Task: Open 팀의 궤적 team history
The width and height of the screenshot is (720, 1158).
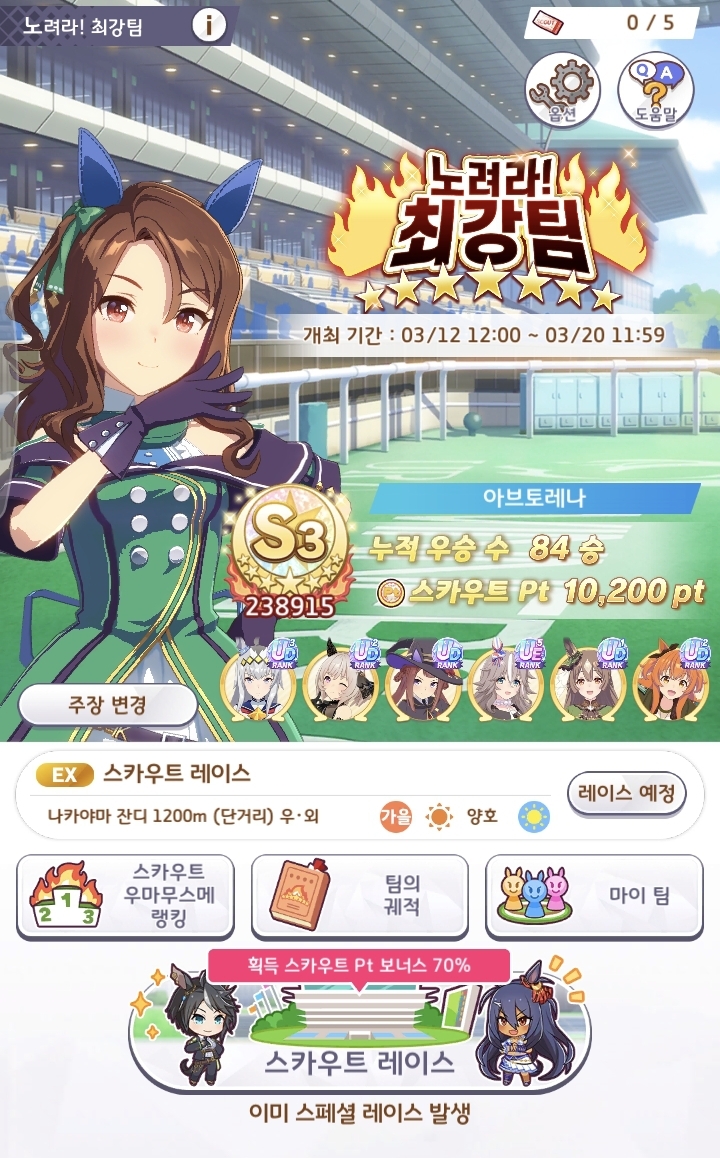Action: 360,895
